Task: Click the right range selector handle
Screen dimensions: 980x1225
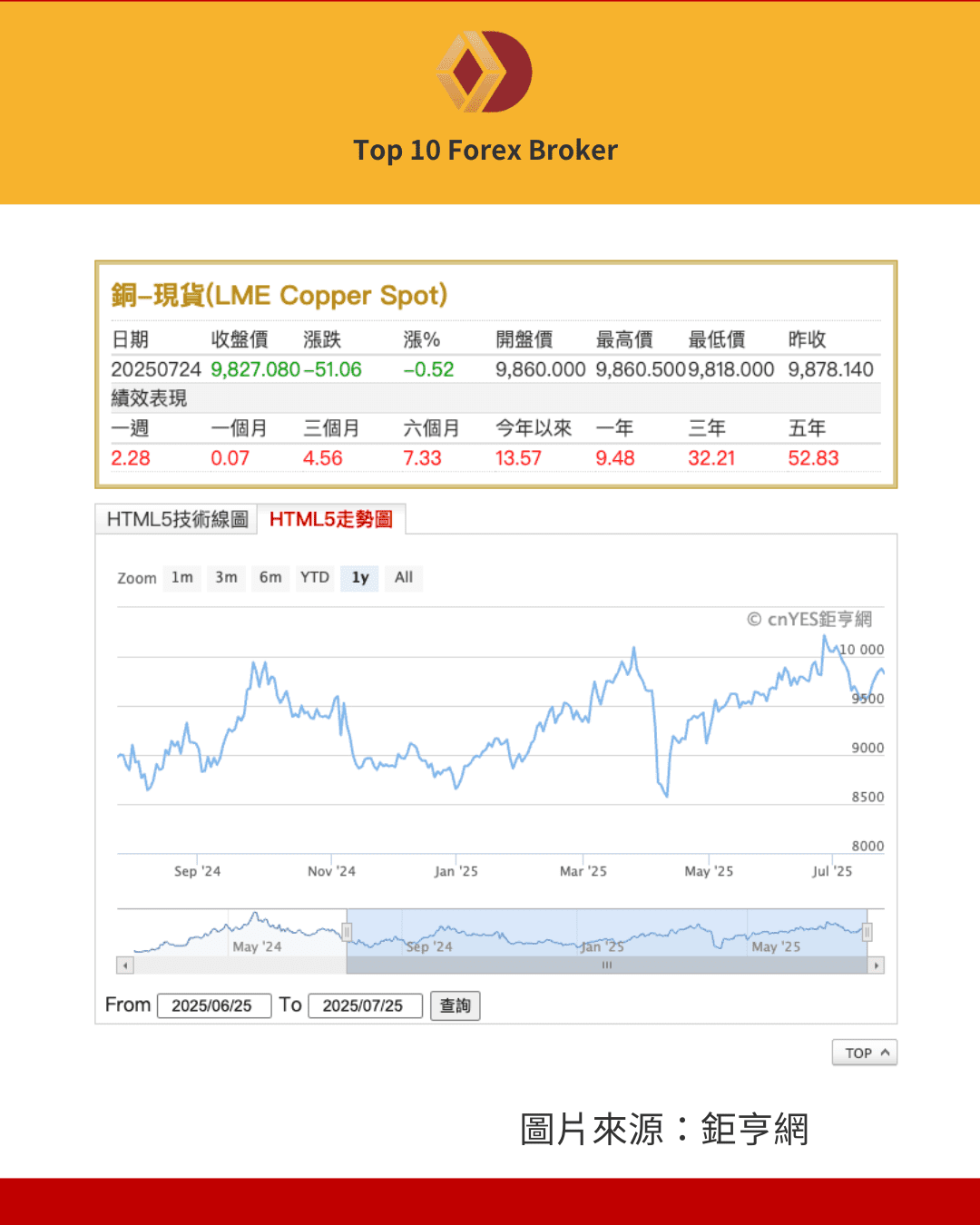Action: [x=867, y=930]
